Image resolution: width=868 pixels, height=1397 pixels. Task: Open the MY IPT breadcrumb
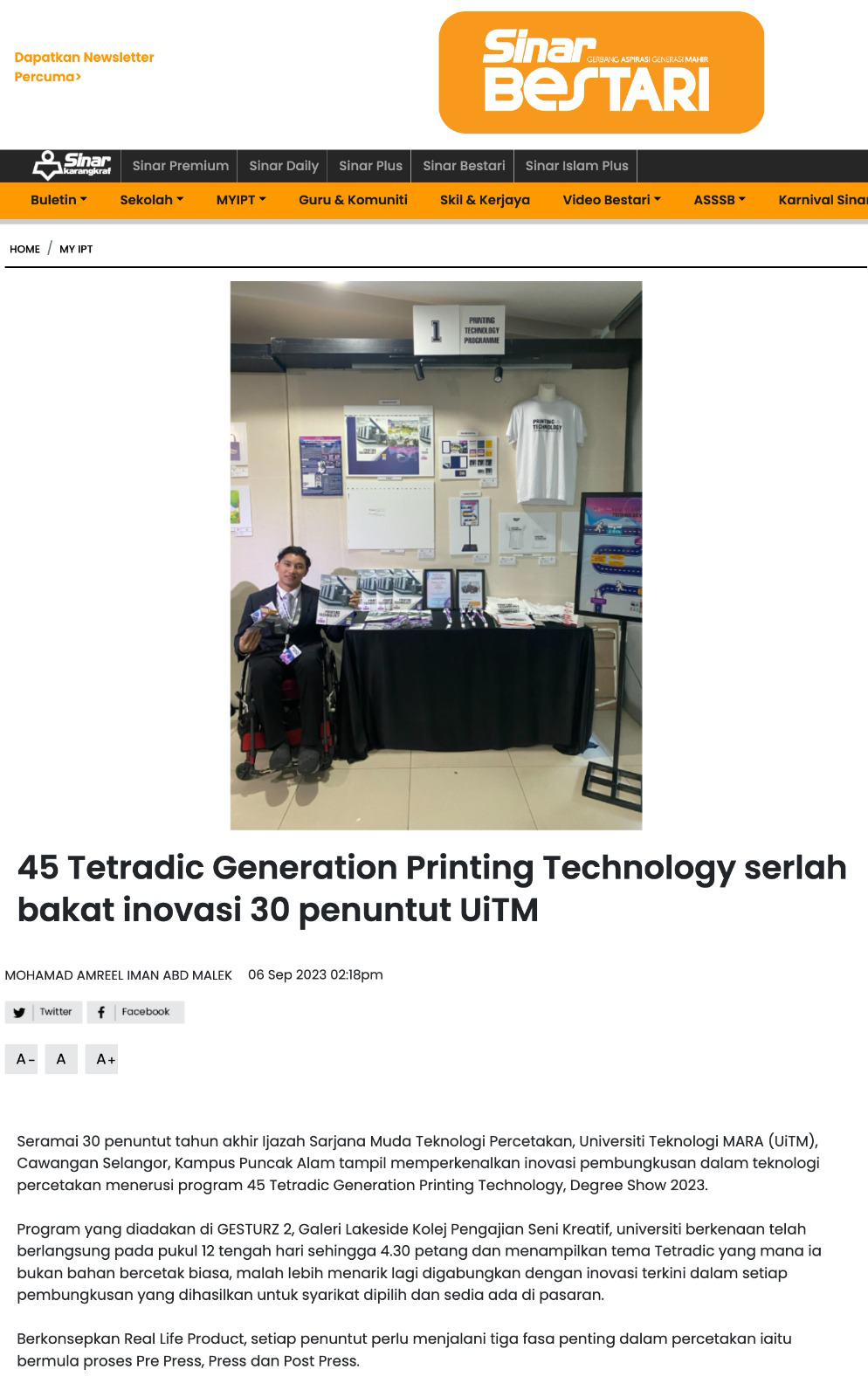(x=76, y=249)
